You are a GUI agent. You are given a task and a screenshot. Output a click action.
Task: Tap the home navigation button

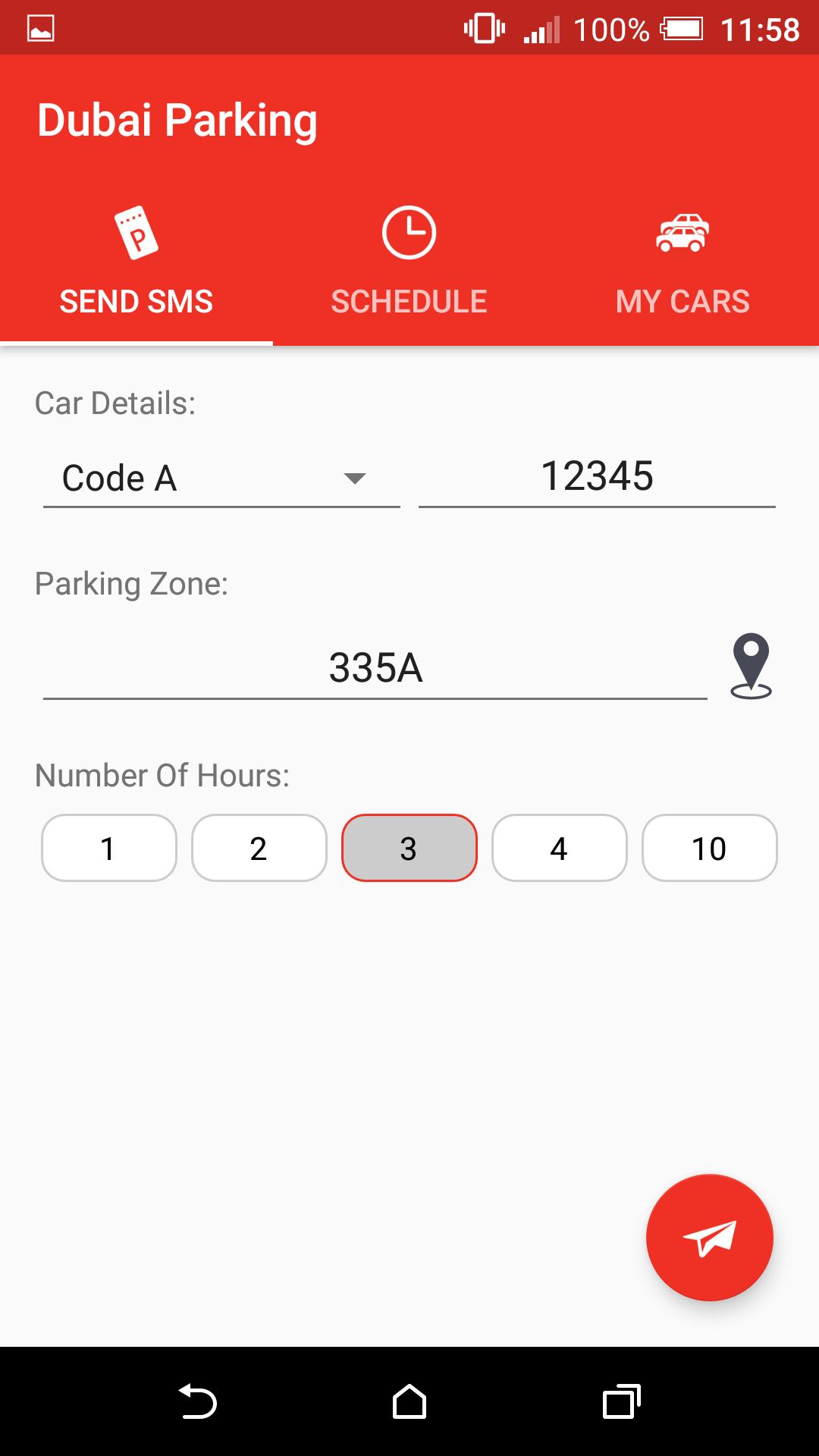click(409, 1399)
